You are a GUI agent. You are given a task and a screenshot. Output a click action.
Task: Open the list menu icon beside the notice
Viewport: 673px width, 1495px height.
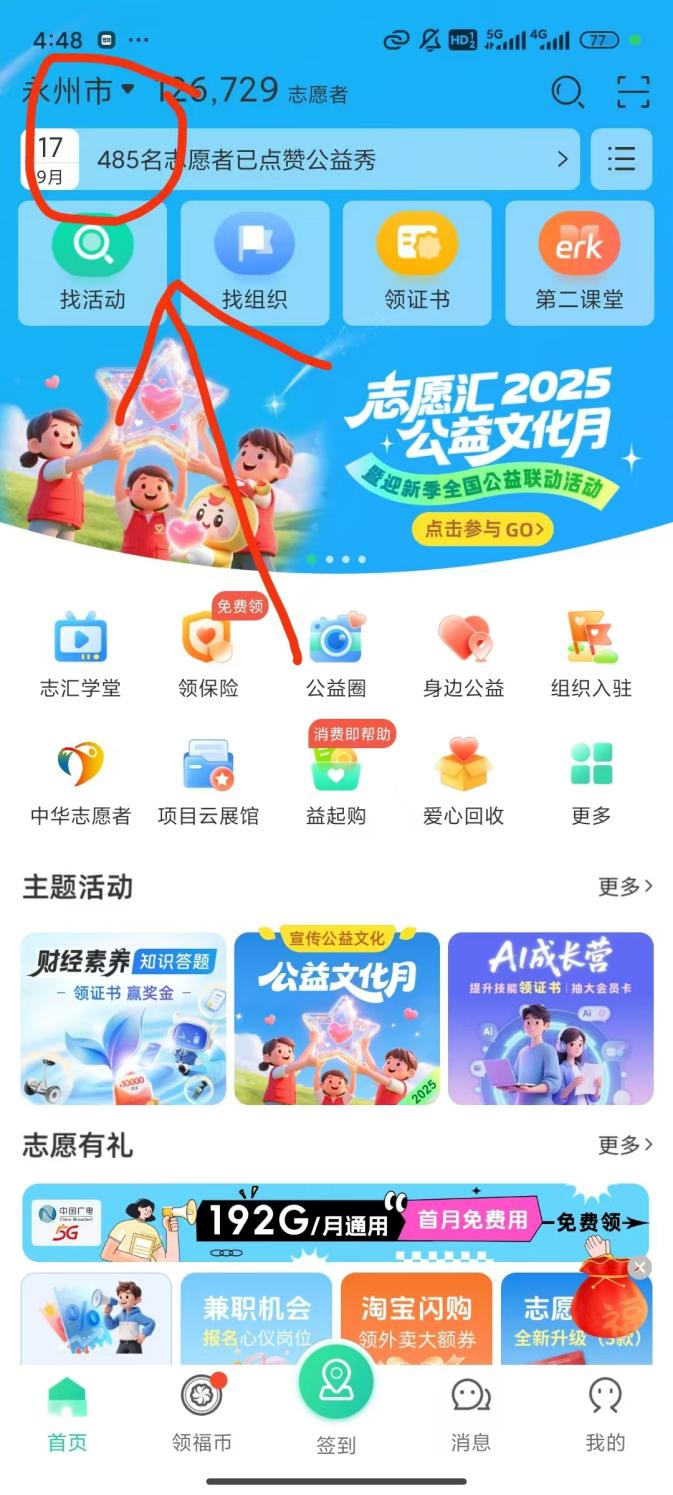[x=621, y=159]
